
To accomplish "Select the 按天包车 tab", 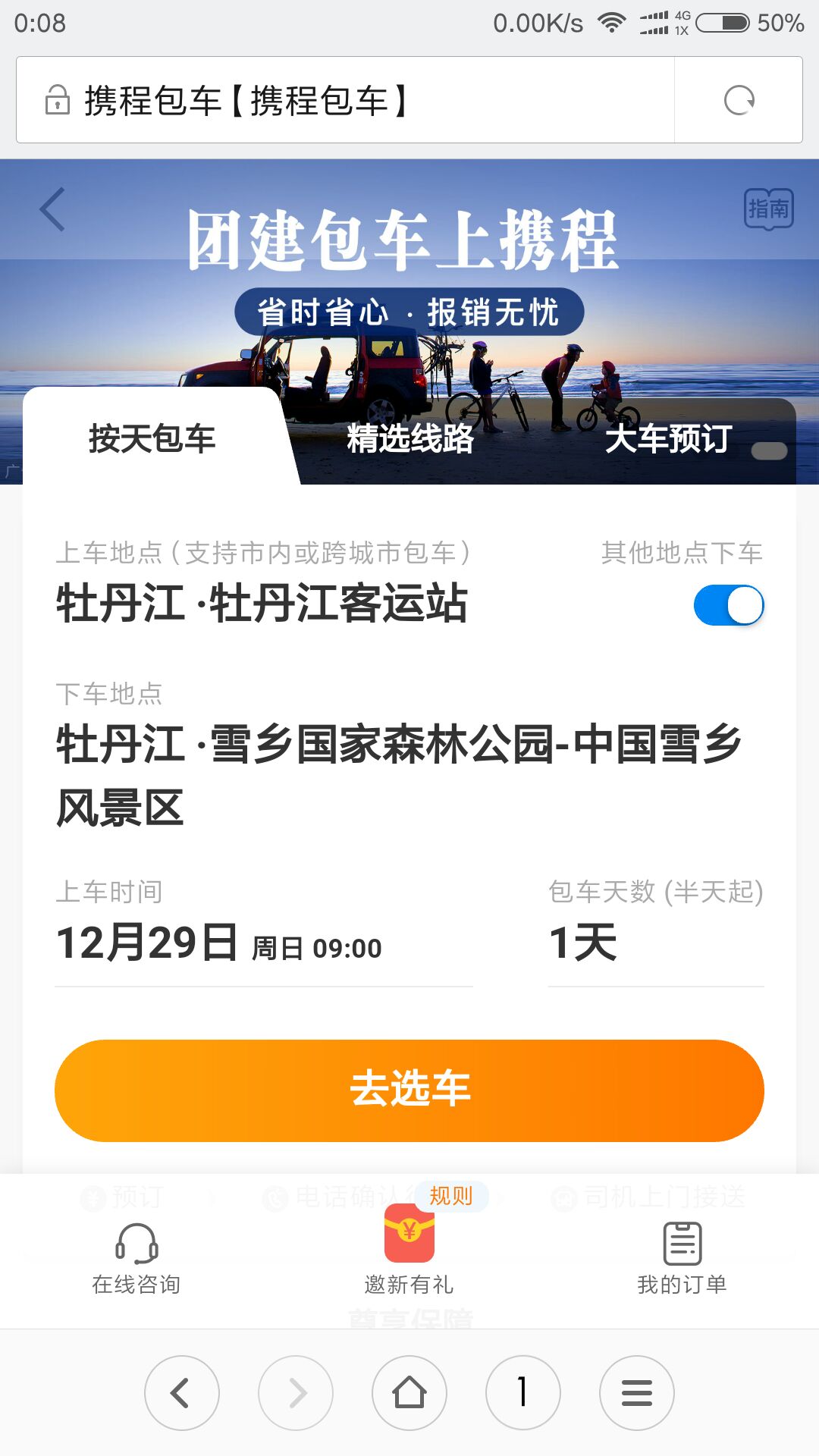I will pos(152,439).
